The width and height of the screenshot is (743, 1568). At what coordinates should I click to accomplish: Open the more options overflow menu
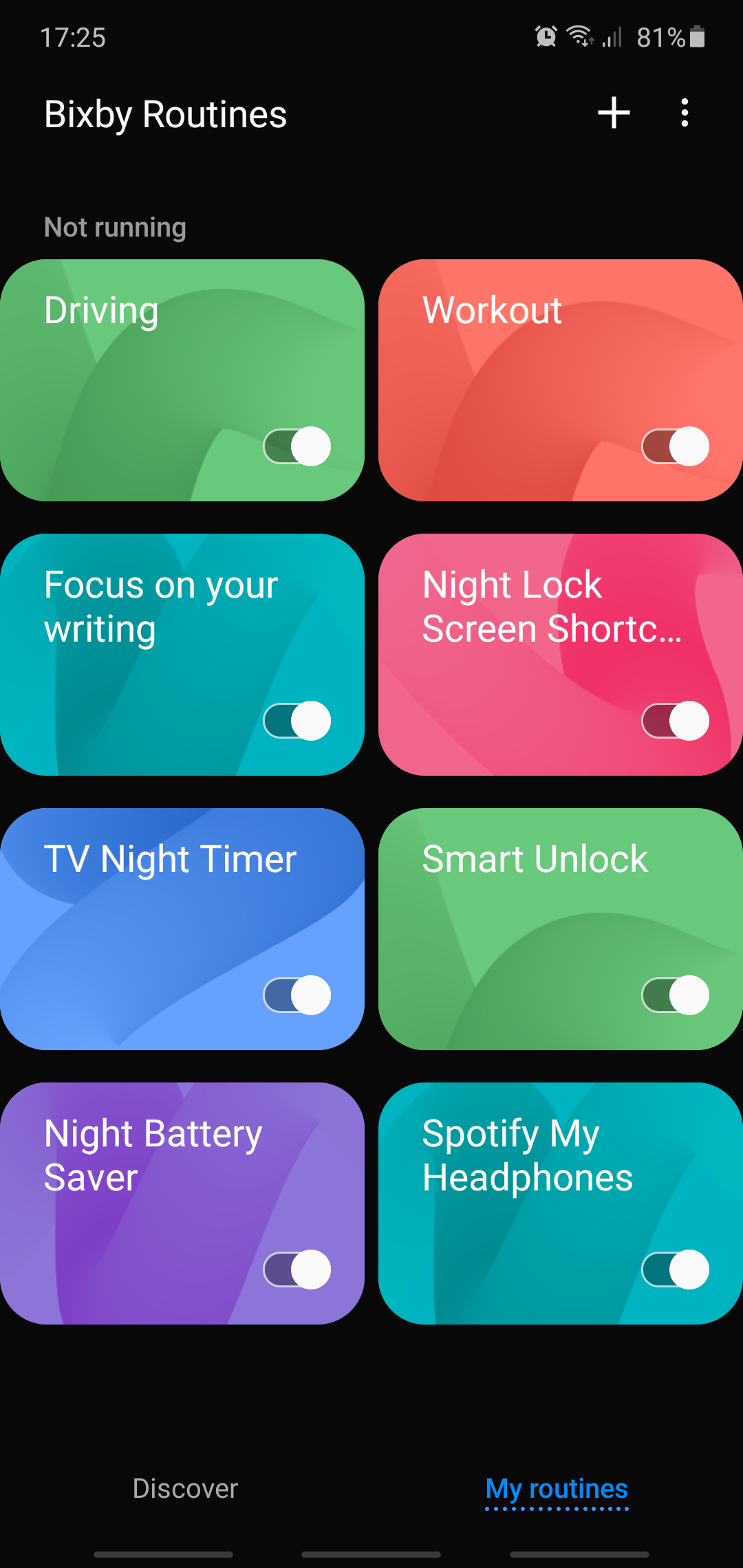685,113
